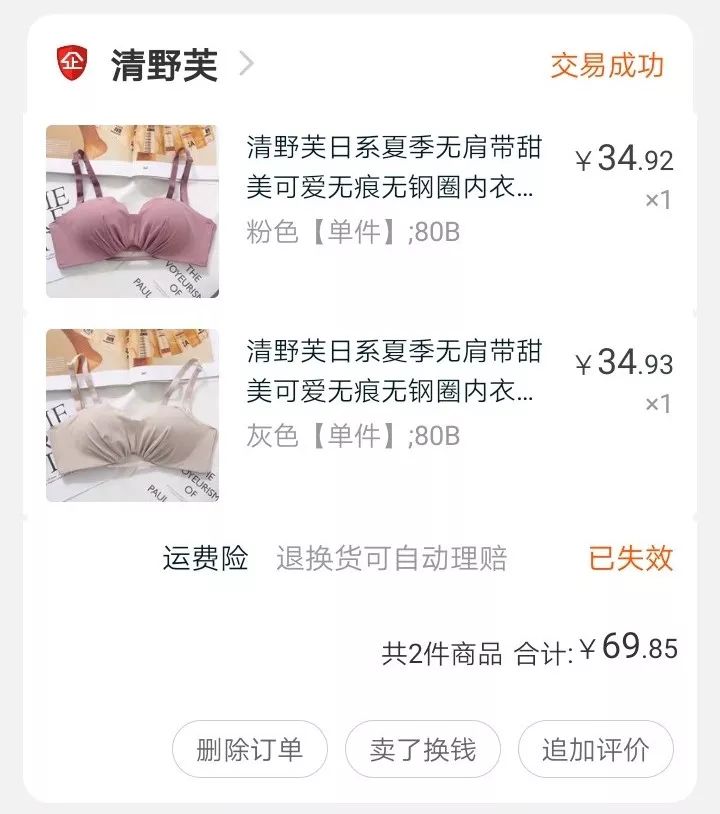Open the 清野芙 store page
This screenshot has height=814, width=720.
(166, 61)
